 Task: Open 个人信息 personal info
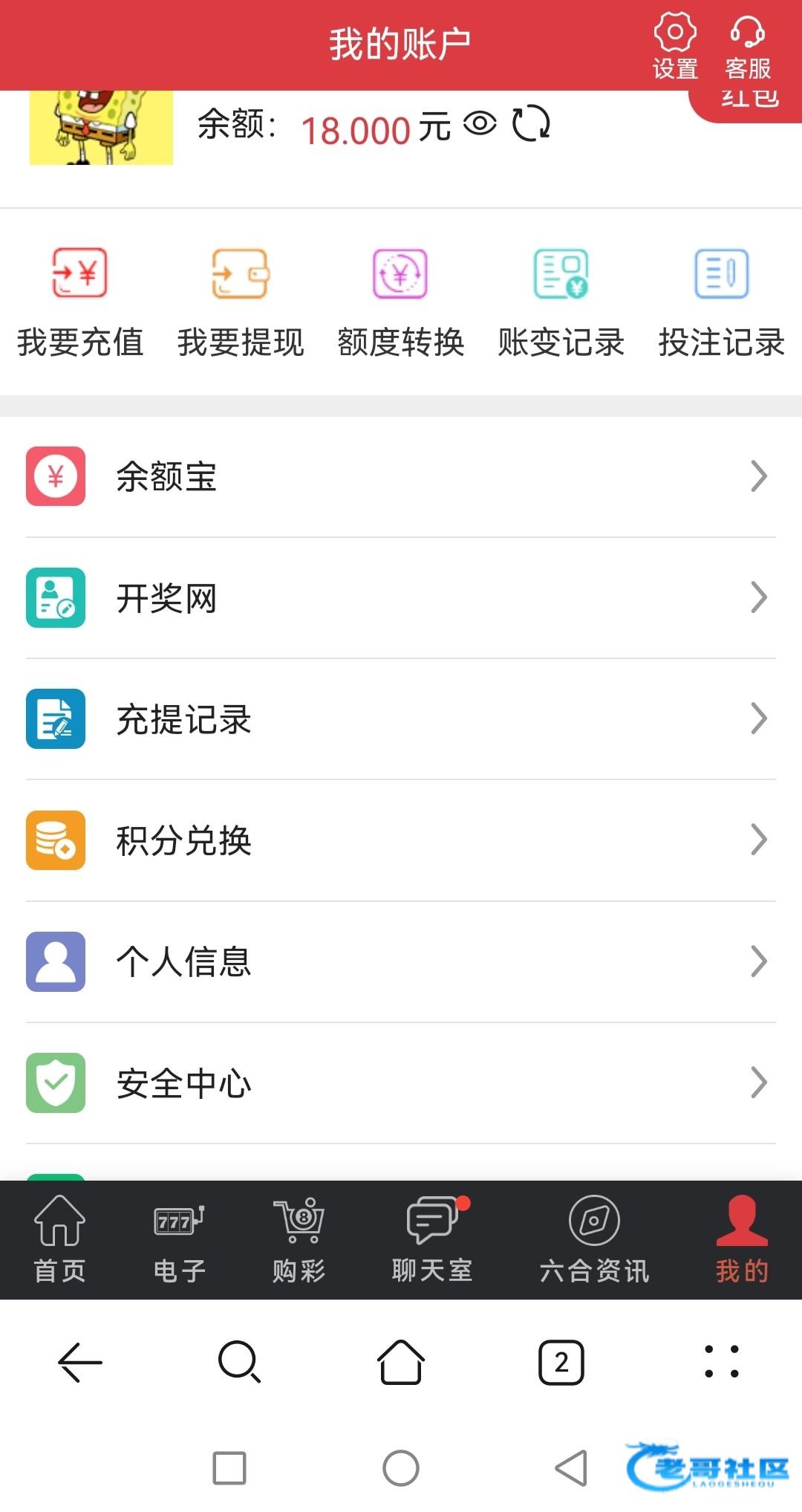401,961
